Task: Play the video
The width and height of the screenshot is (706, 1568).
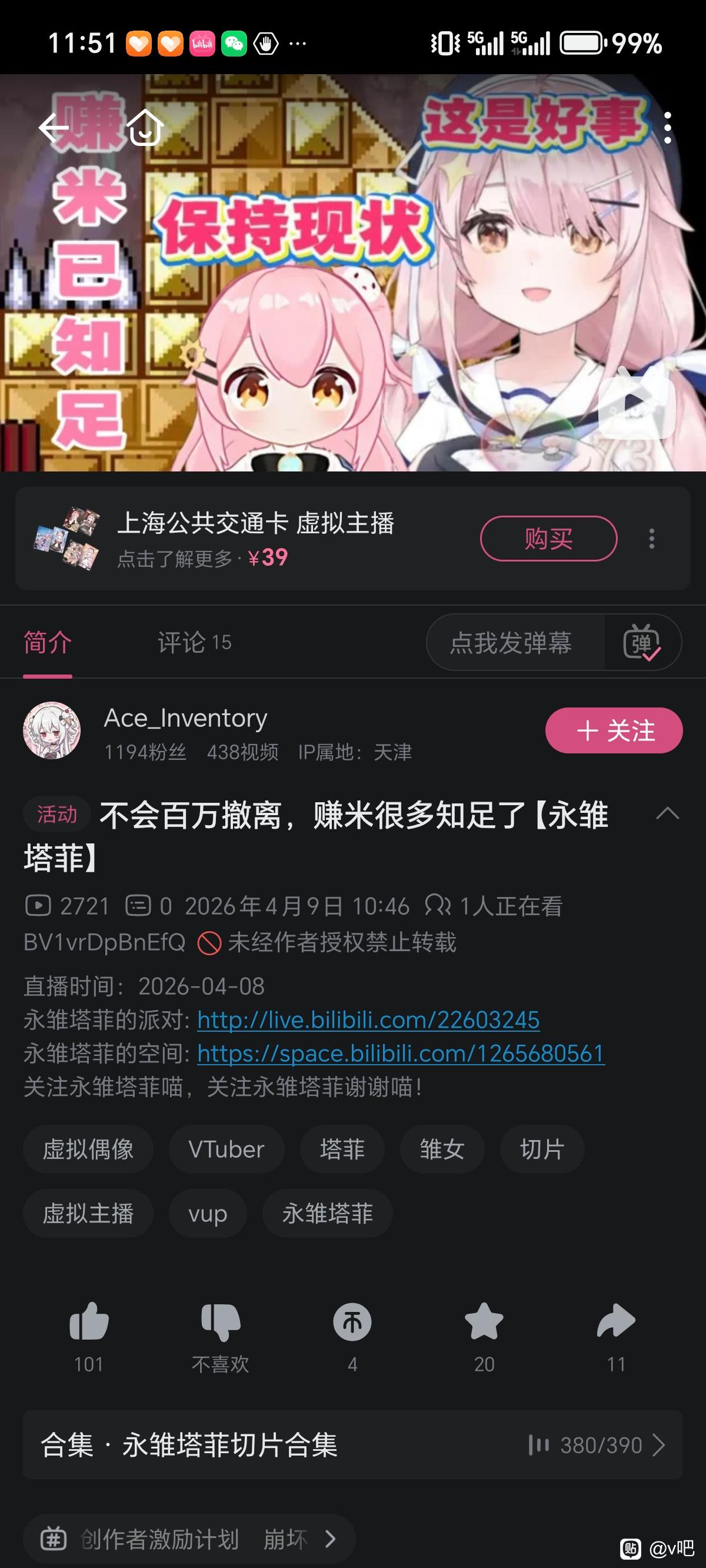Action: click(x=637, y=402)
